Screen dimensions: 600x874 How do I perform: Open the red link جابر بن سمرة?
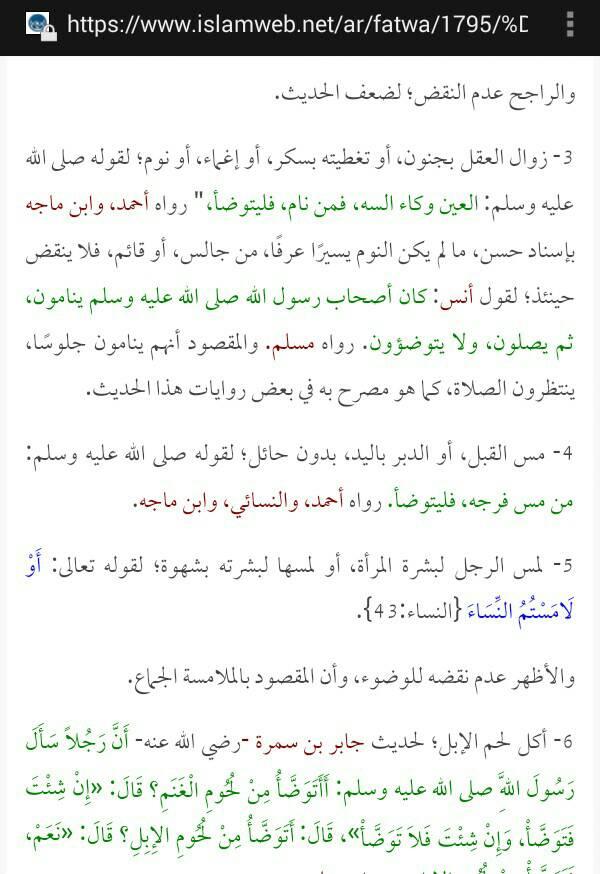click(309, 742)
